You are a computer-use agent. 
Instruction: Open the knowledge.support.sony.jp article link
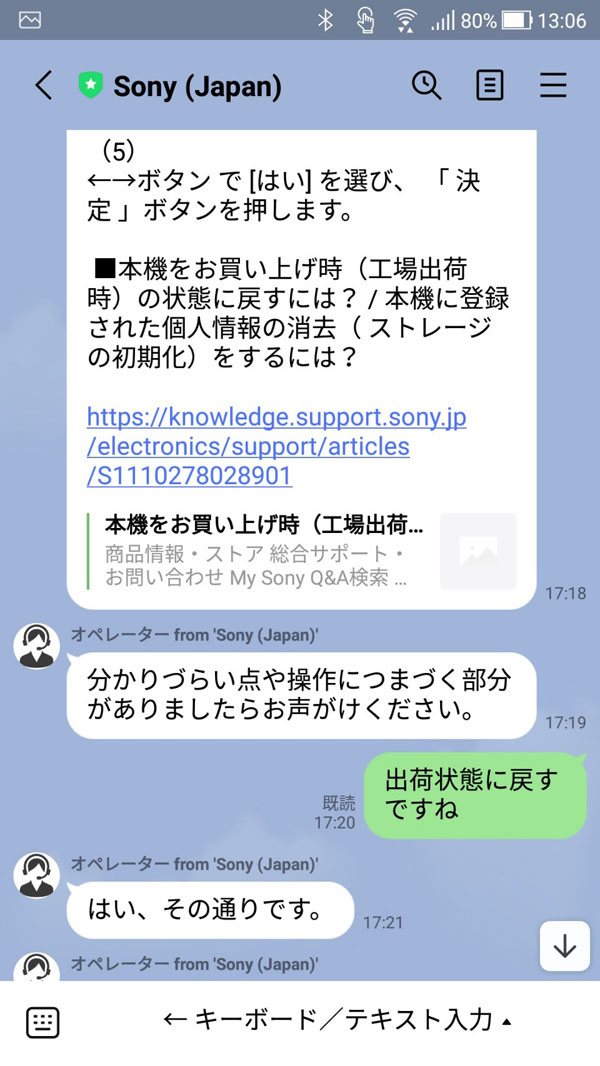277,446
